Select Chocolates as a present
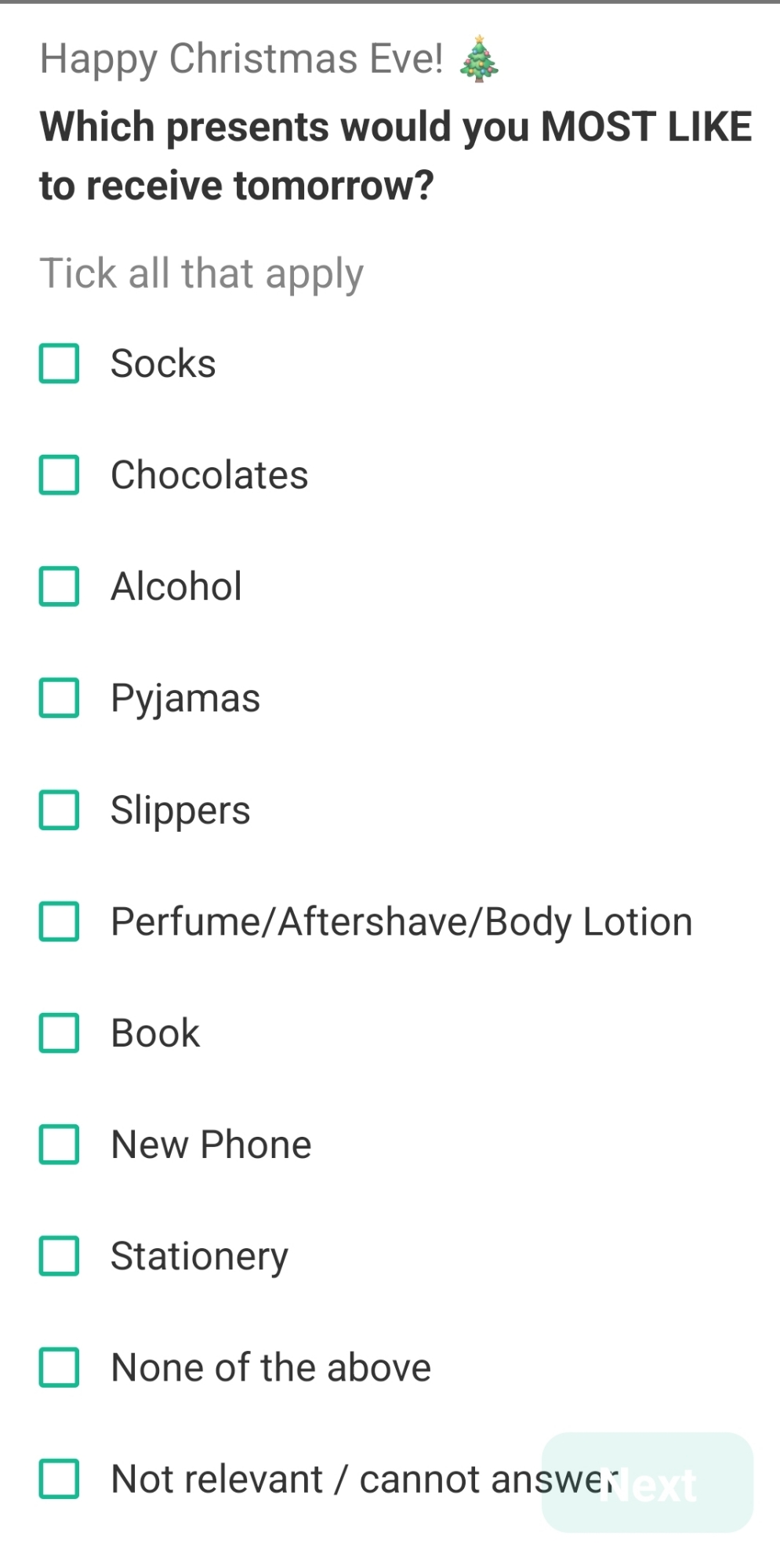Image resolution: width=780 pixels, height=1568 pixels. coord(60,475)
